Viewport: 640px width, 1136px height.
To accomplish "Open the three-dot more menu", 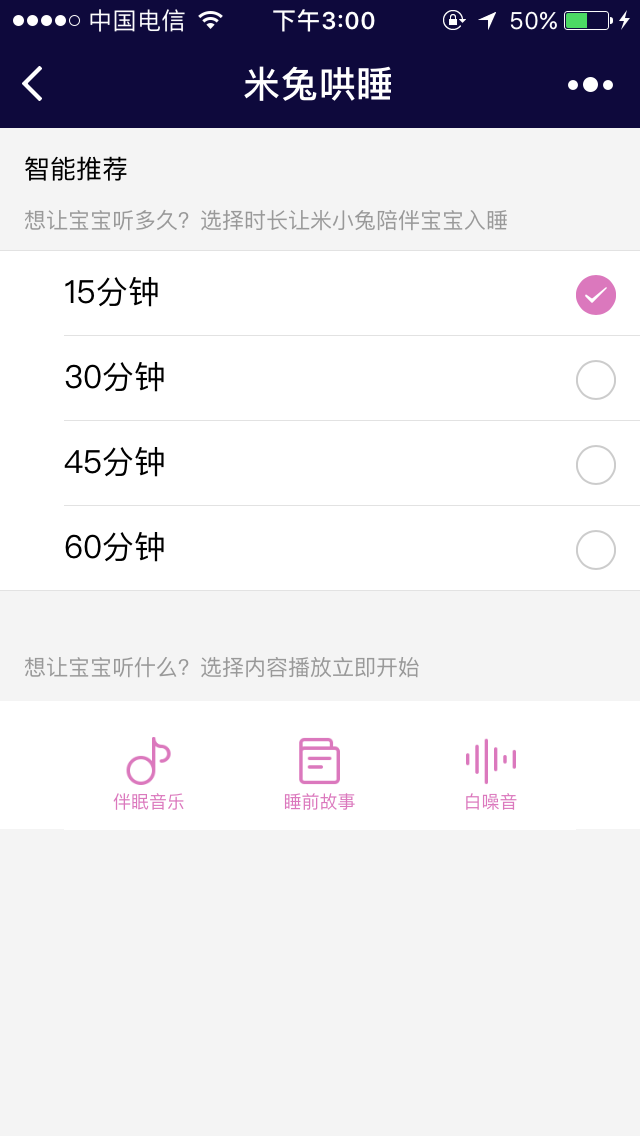I will pos(590,85).
